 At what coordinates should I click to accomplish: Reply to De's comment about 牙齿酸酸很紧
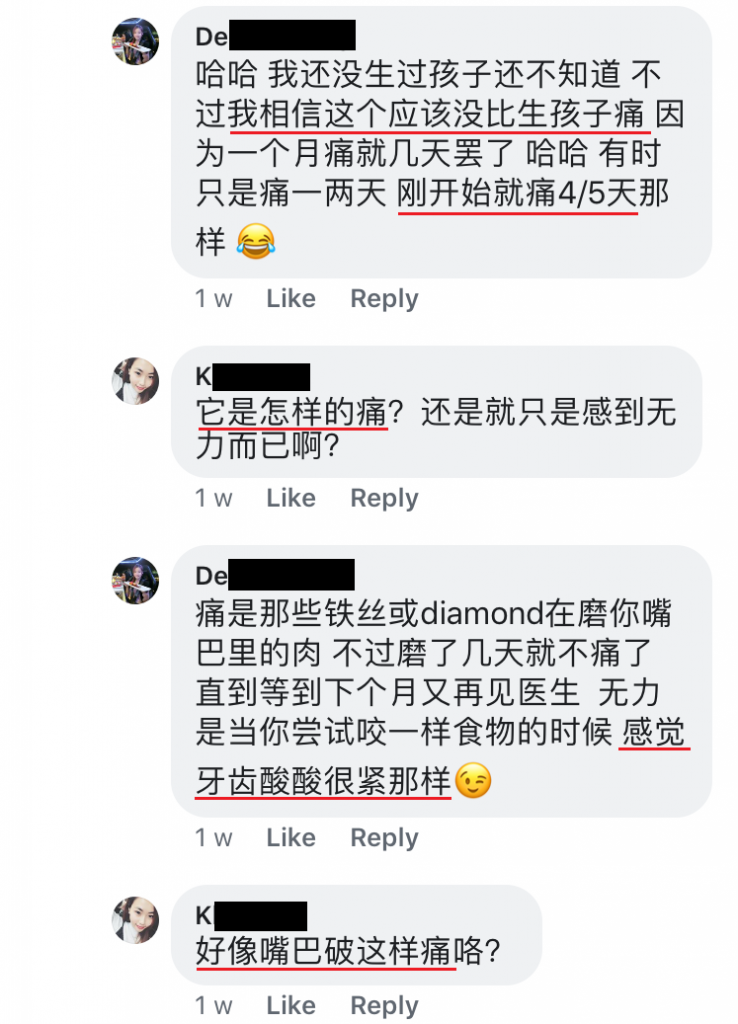[384, 838]
